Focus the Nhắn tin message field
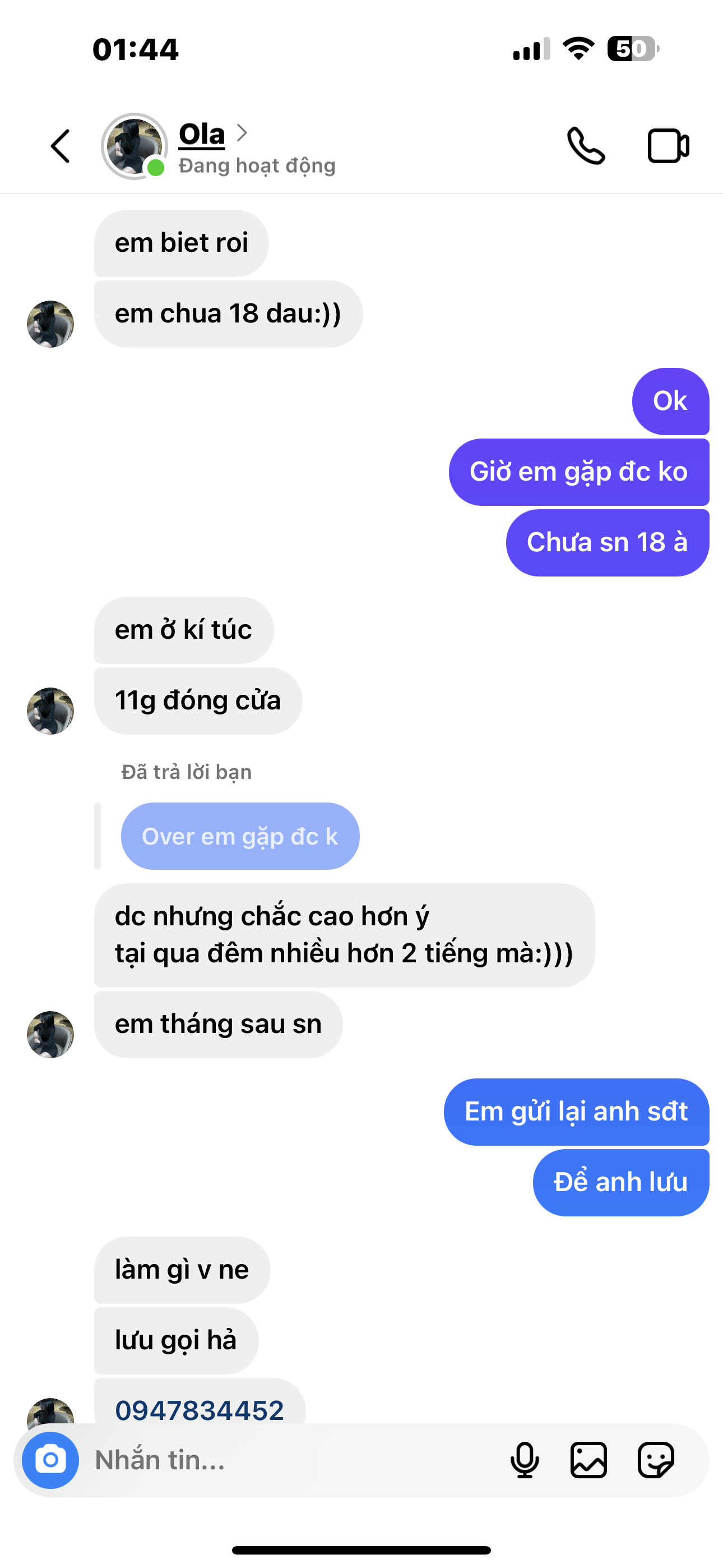The image size is (723, 1568). coord(292,1460)
